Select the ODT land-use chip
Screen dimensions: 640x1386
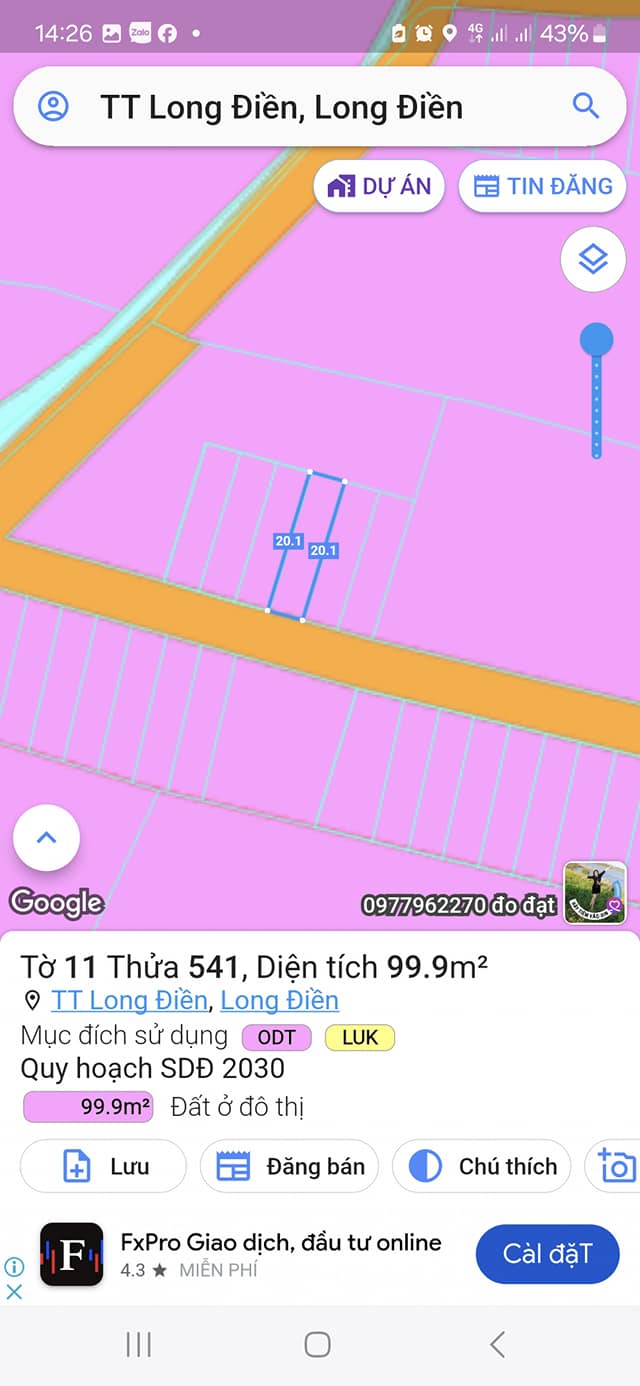coord(276,1038)
